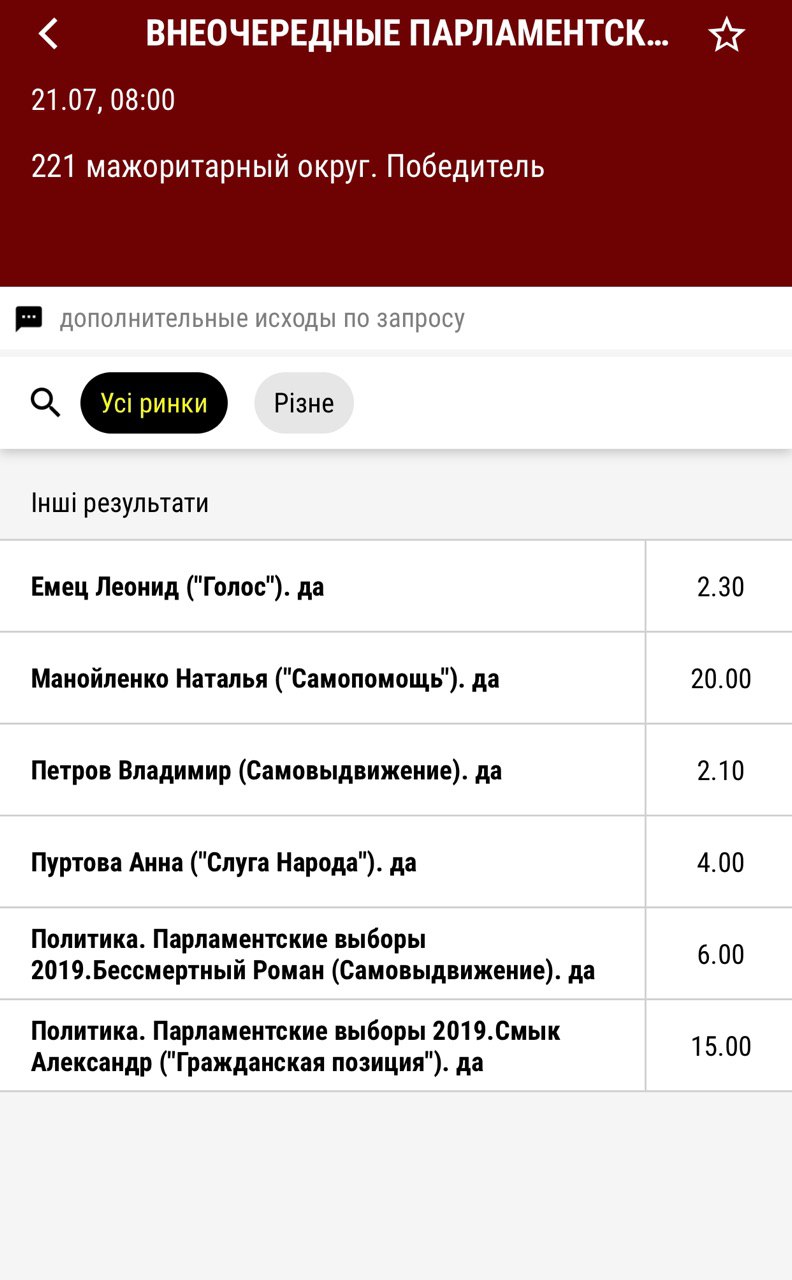The height and width of the screenshot is (1280, 792).
Task: Return to previous screen with chevron icon
Action: click(x=46, y=33)
